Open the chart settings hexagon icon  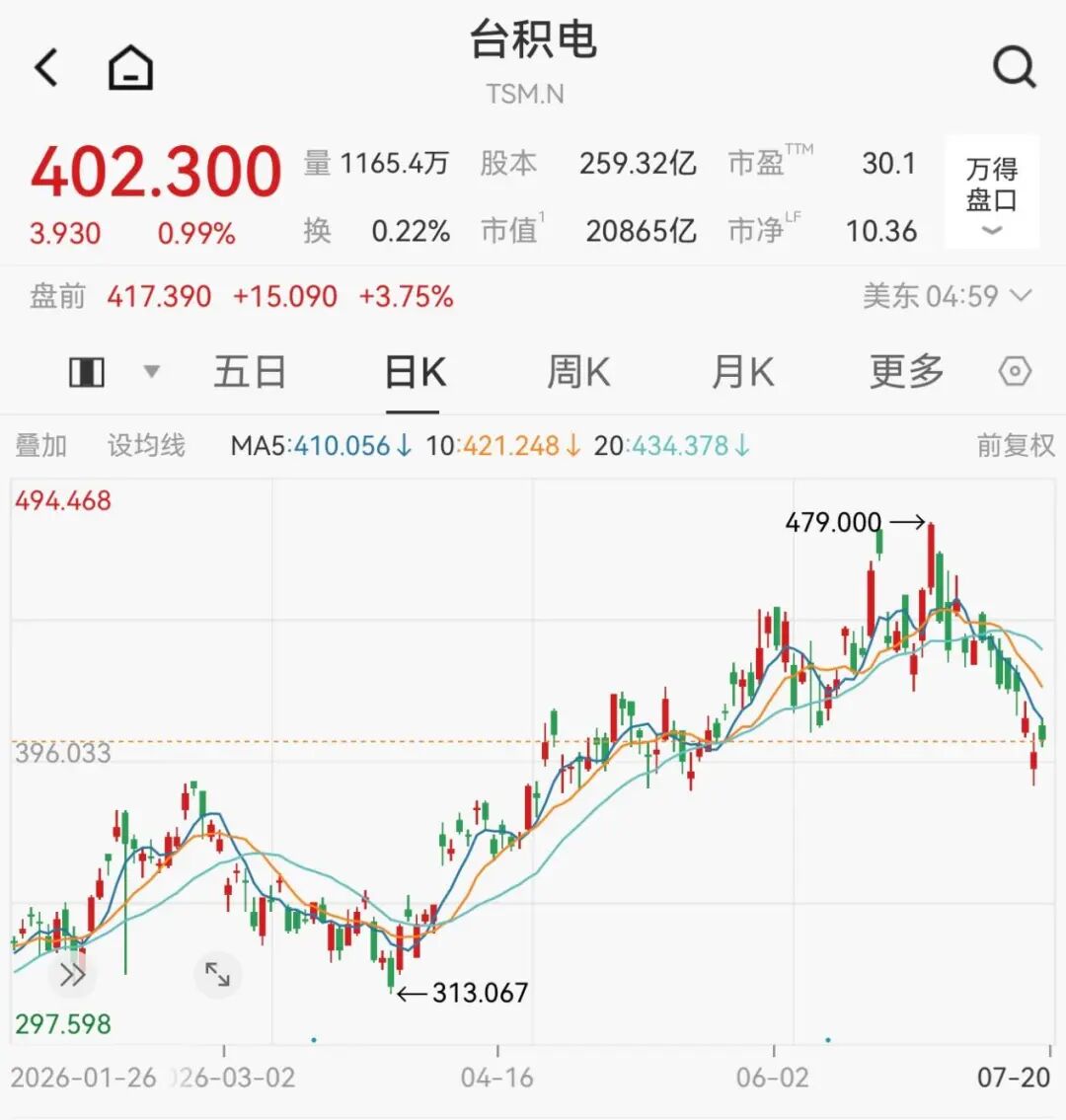pos(1015,371)
